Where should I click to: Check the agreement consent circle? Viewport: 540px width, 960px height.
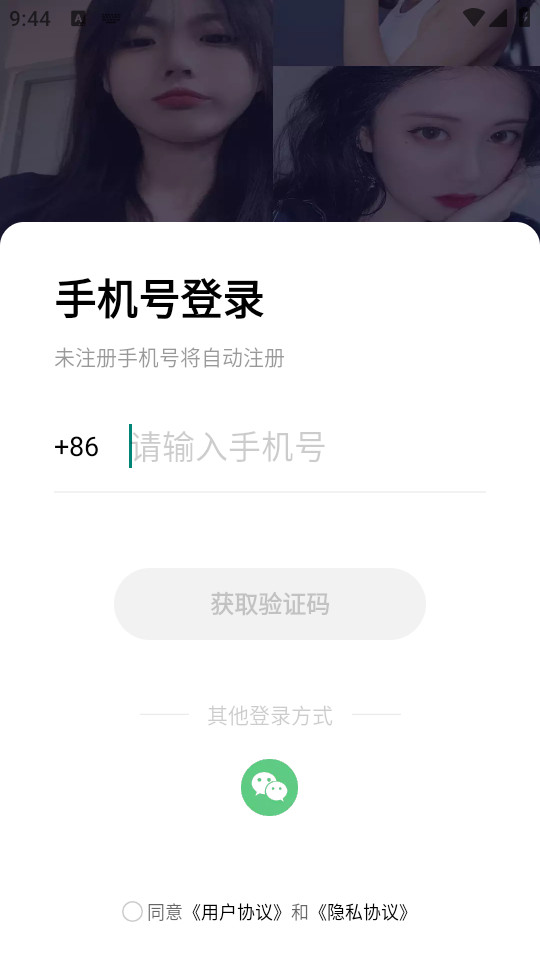click(132, 912)
